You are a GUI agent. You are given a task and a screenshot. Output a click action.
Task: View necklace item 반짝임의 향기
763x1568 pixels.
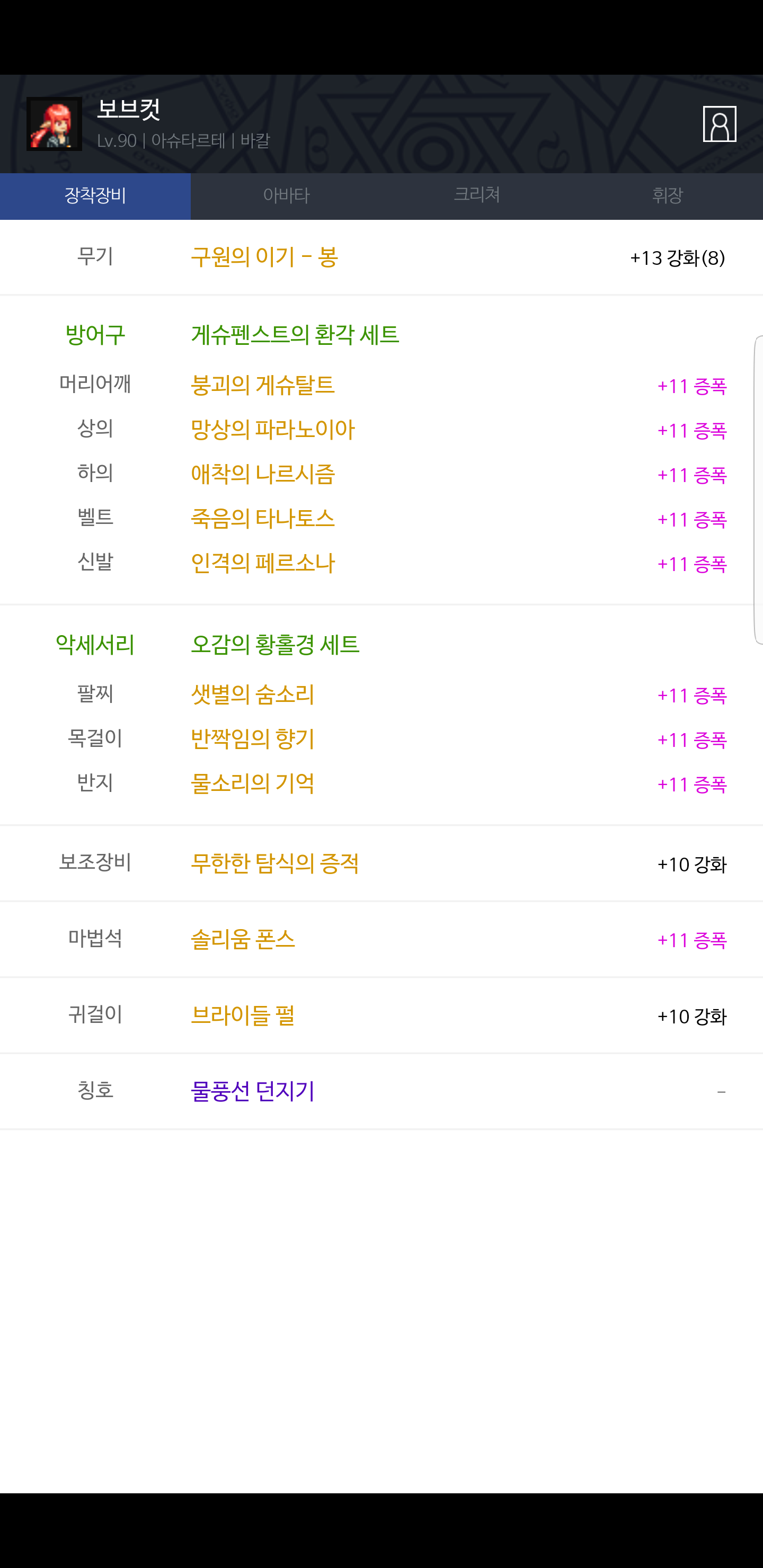coord(252,739)
